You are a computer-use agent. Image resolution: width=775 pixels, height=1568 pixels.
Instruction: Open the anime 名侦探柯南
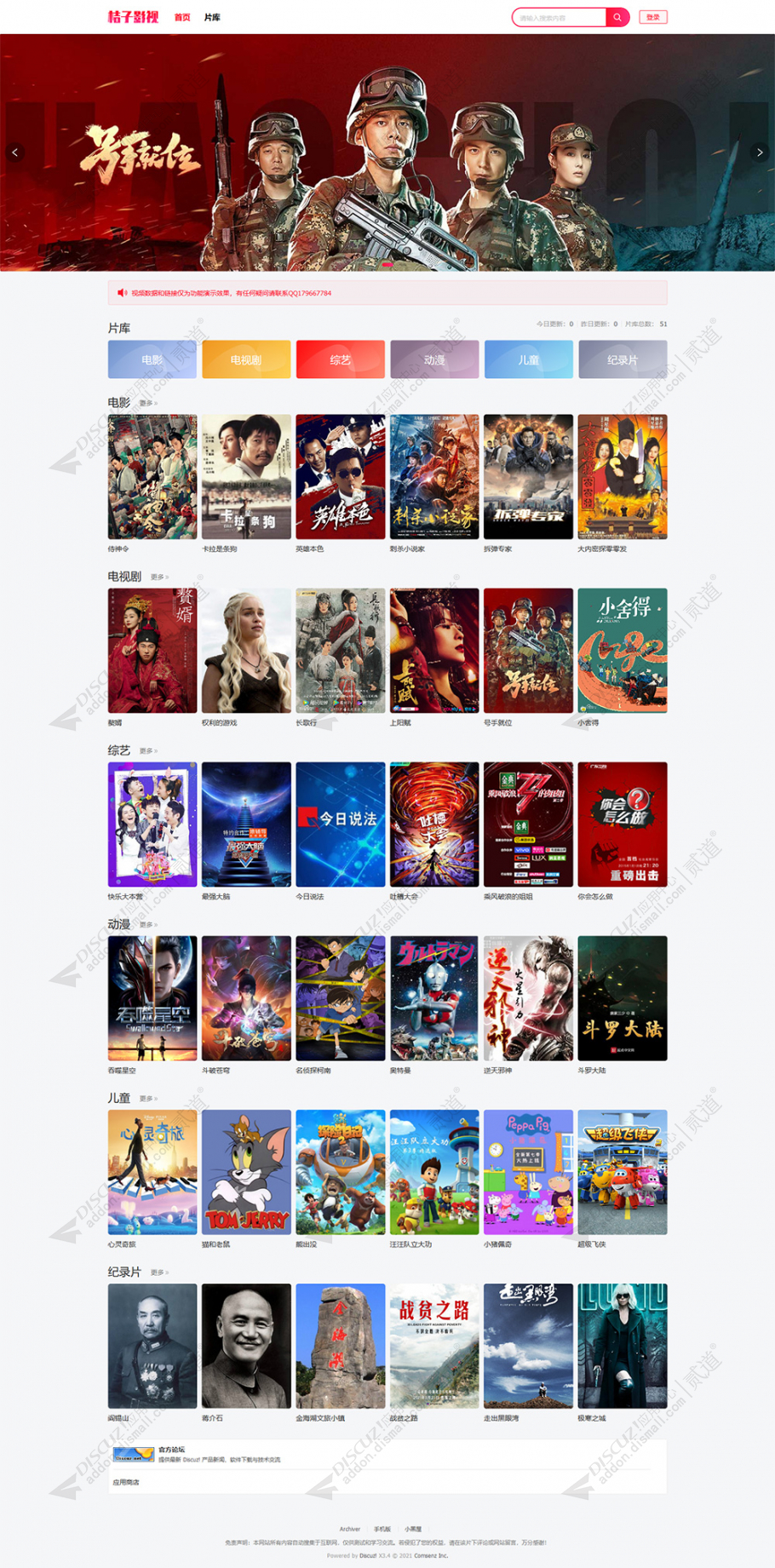(x=340, y=998)
